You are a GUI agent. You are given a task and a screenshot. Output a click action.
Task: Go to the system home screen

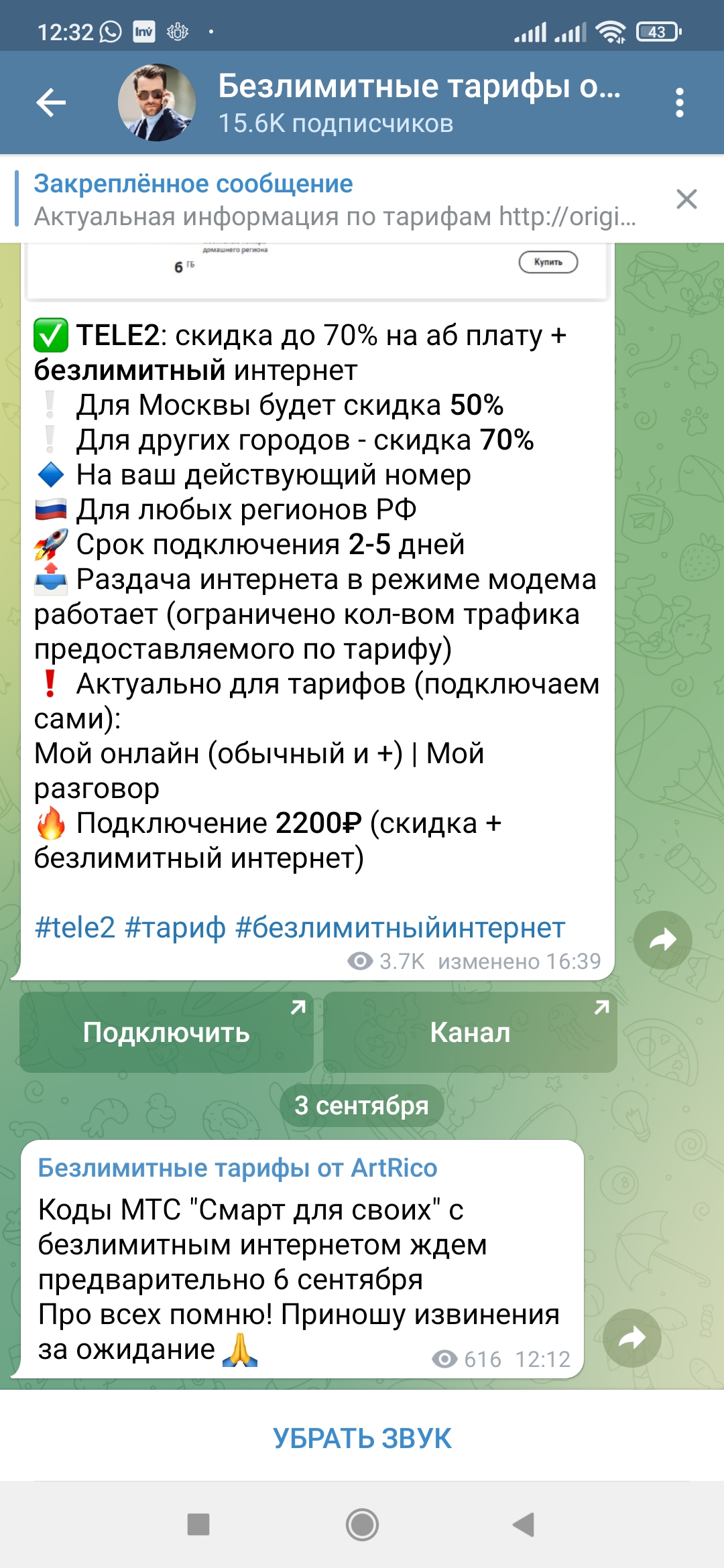(x=362, y=1524)
